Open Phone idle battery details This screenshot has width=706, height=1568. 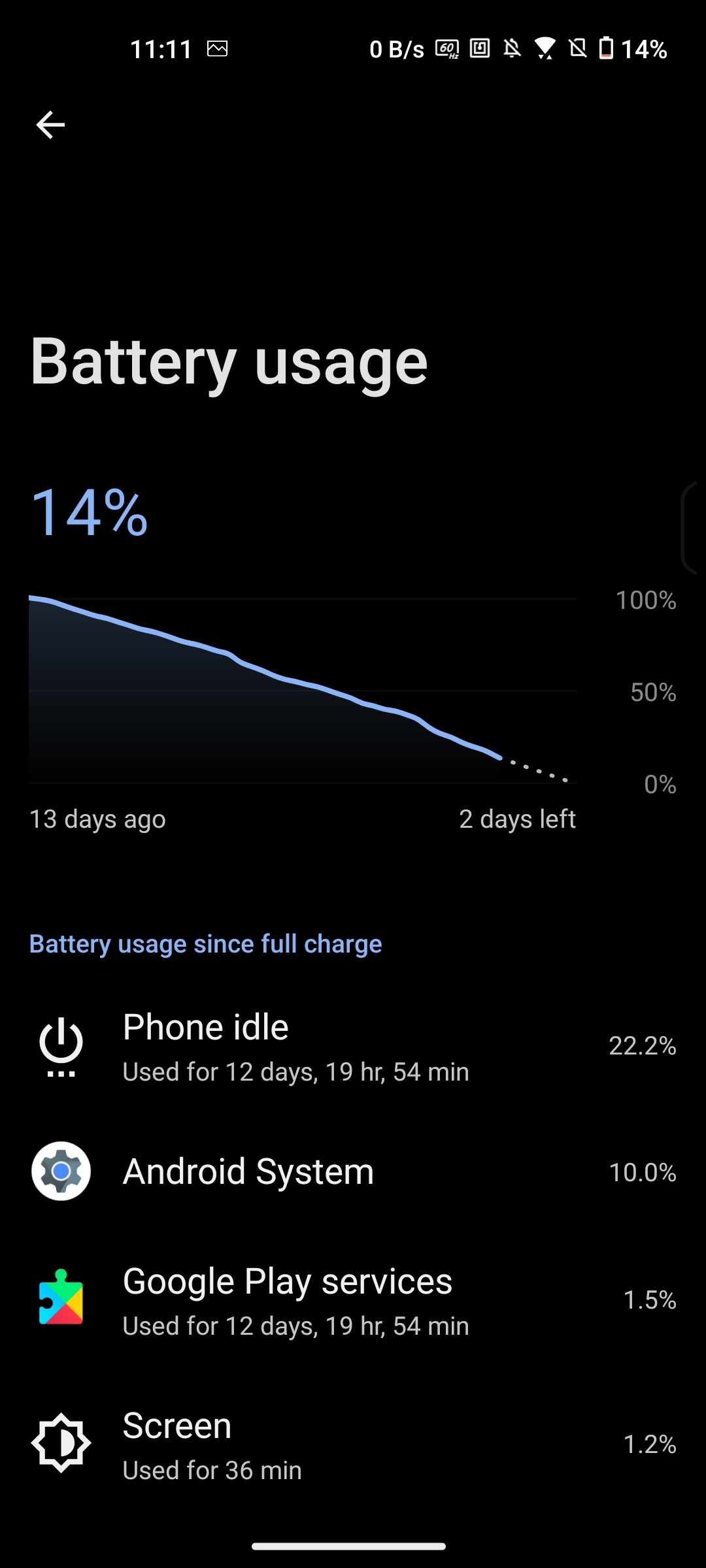point(353,1046)
